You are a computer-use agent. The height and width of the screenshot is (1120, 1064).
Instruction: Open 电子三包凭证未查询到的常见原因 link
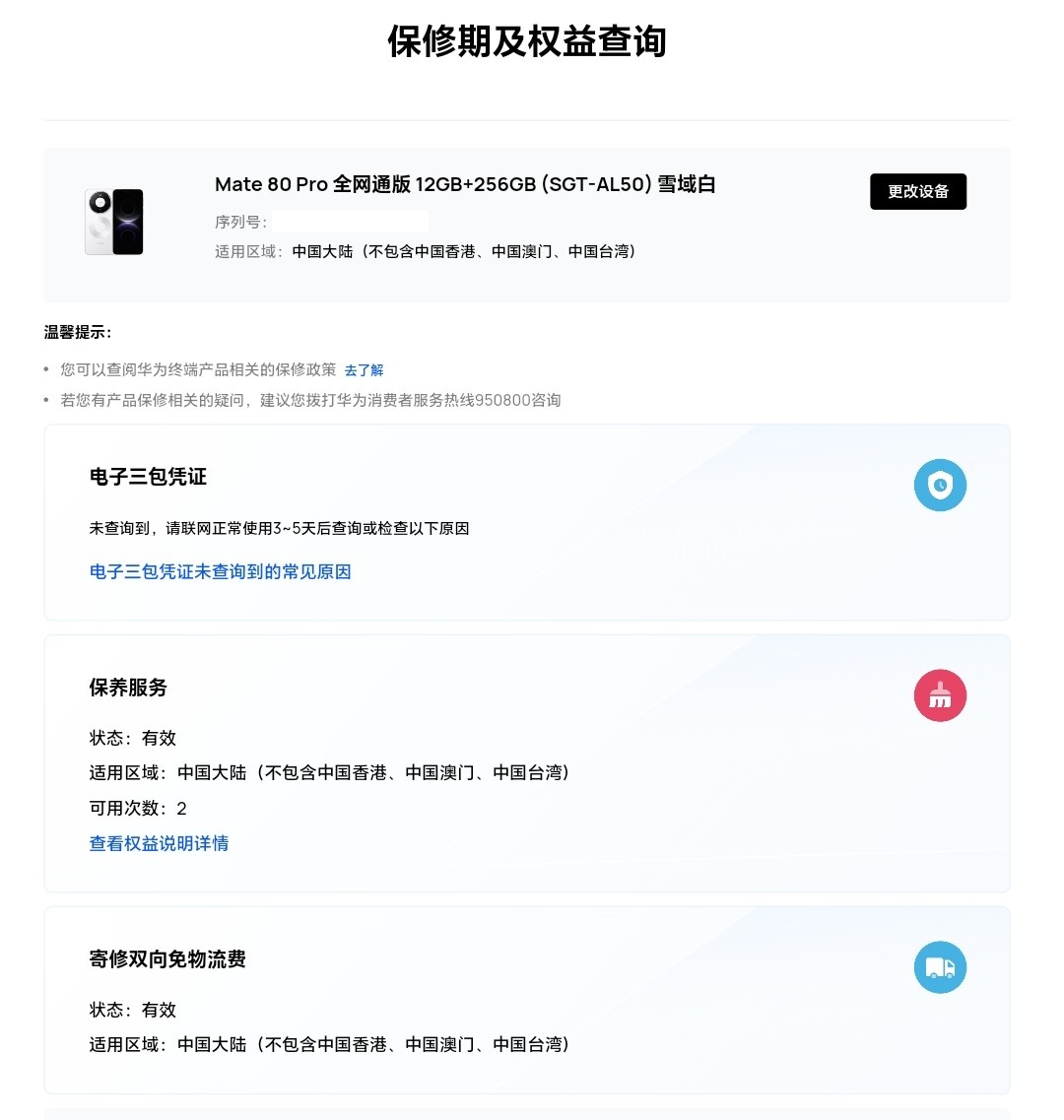pos(220,571)
